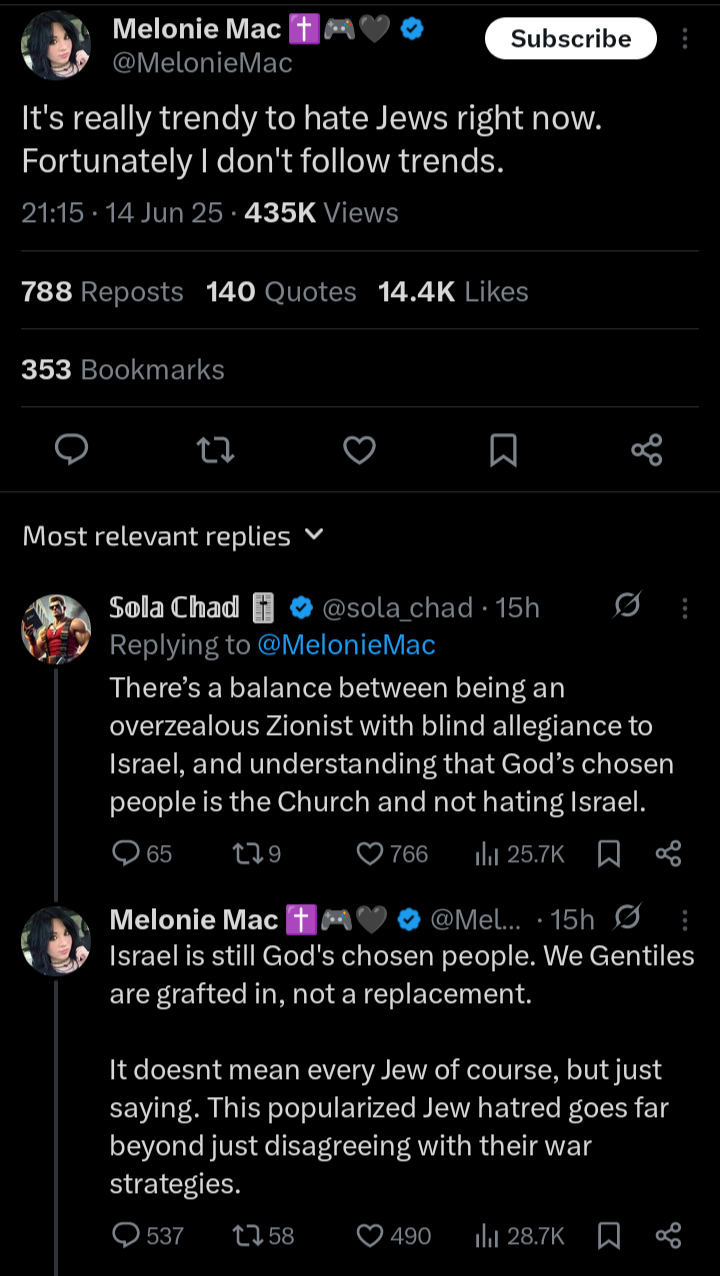View the 140 Quotes list

coord(281,292)
